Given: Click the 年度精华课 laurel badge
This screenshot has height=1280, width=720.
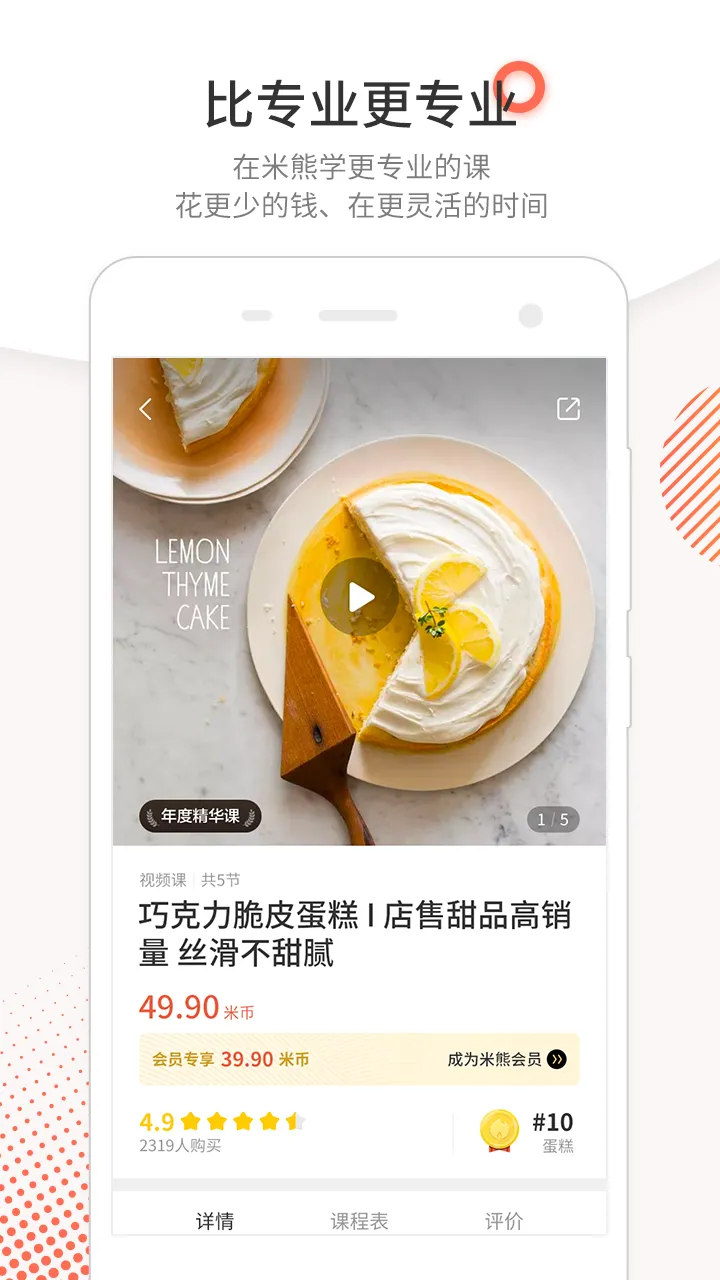Looking at the screenshot, I should tap(201, 817).
